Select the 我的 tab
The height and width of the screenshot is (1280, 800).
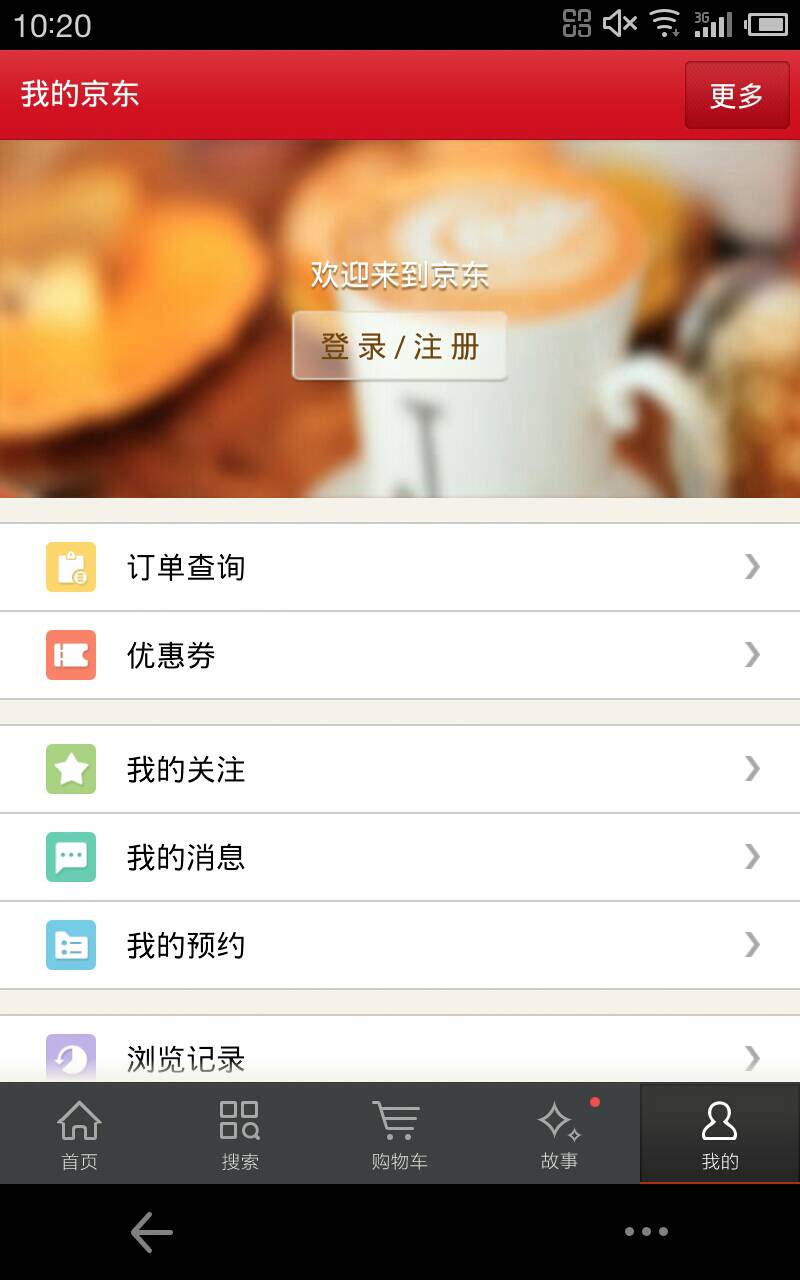click(720, 1133)
